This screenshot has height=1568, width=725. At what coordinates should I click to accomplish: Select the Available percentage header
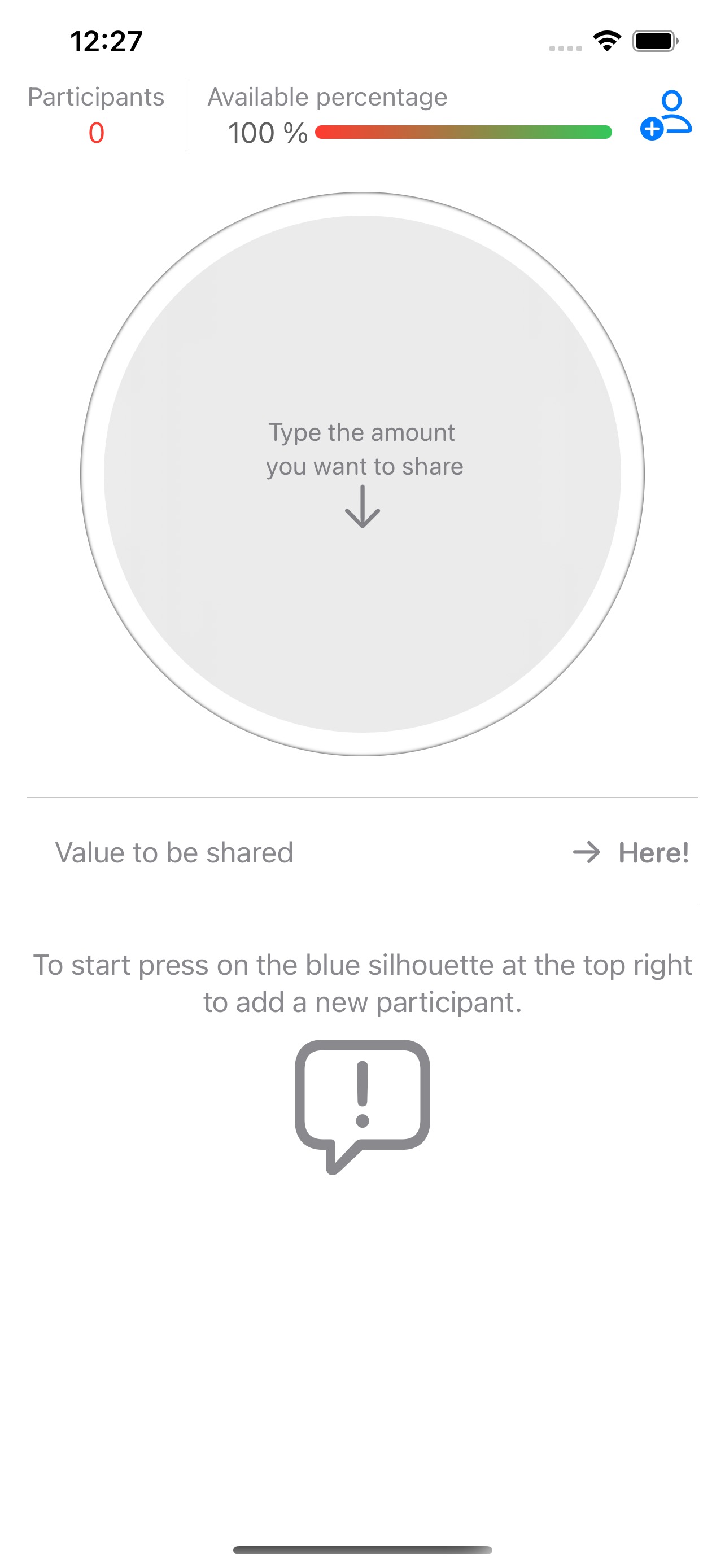(x=326, y=96)
